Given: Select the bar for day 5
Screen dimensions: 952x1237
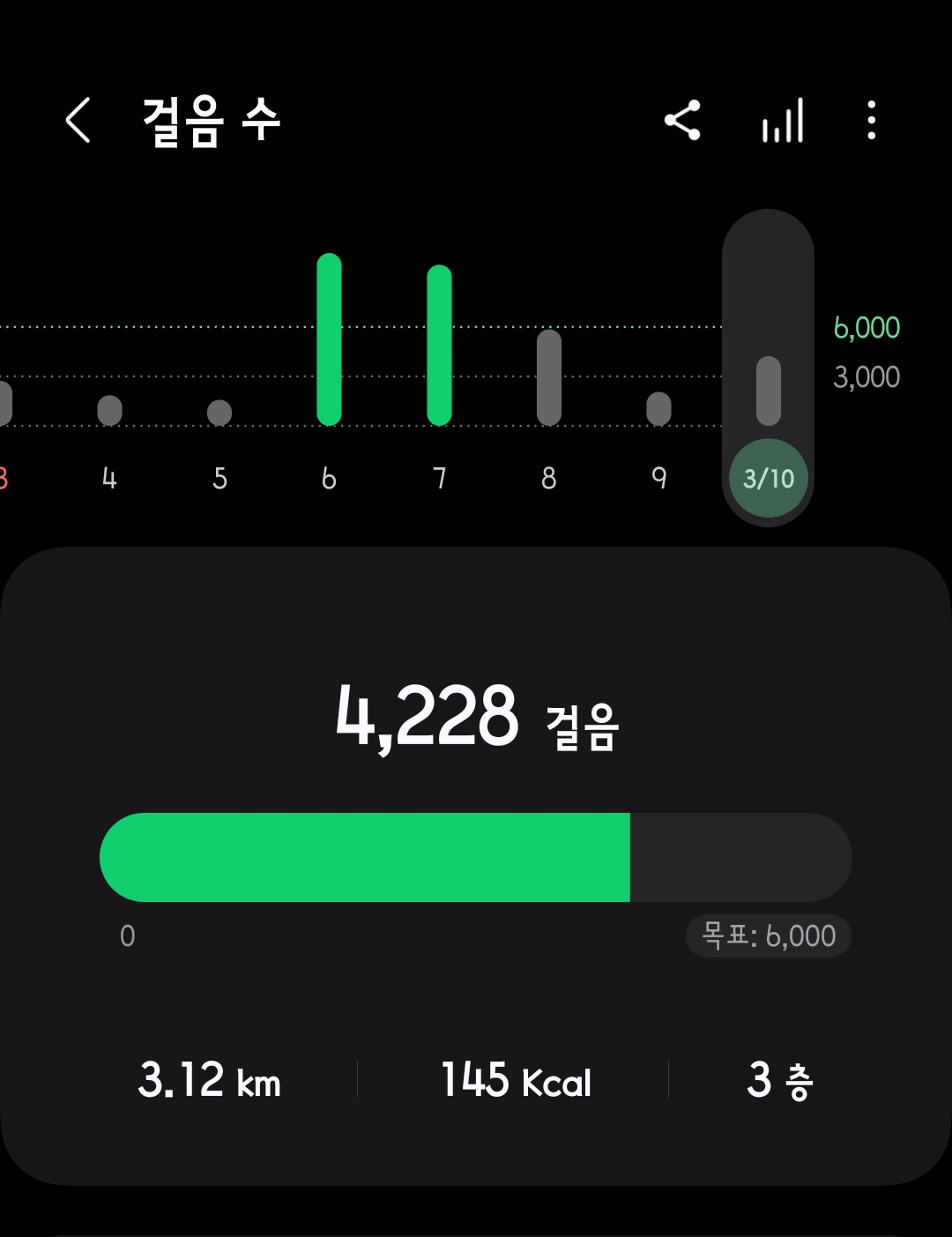Looking at the screenshot, I should (219, 413).
